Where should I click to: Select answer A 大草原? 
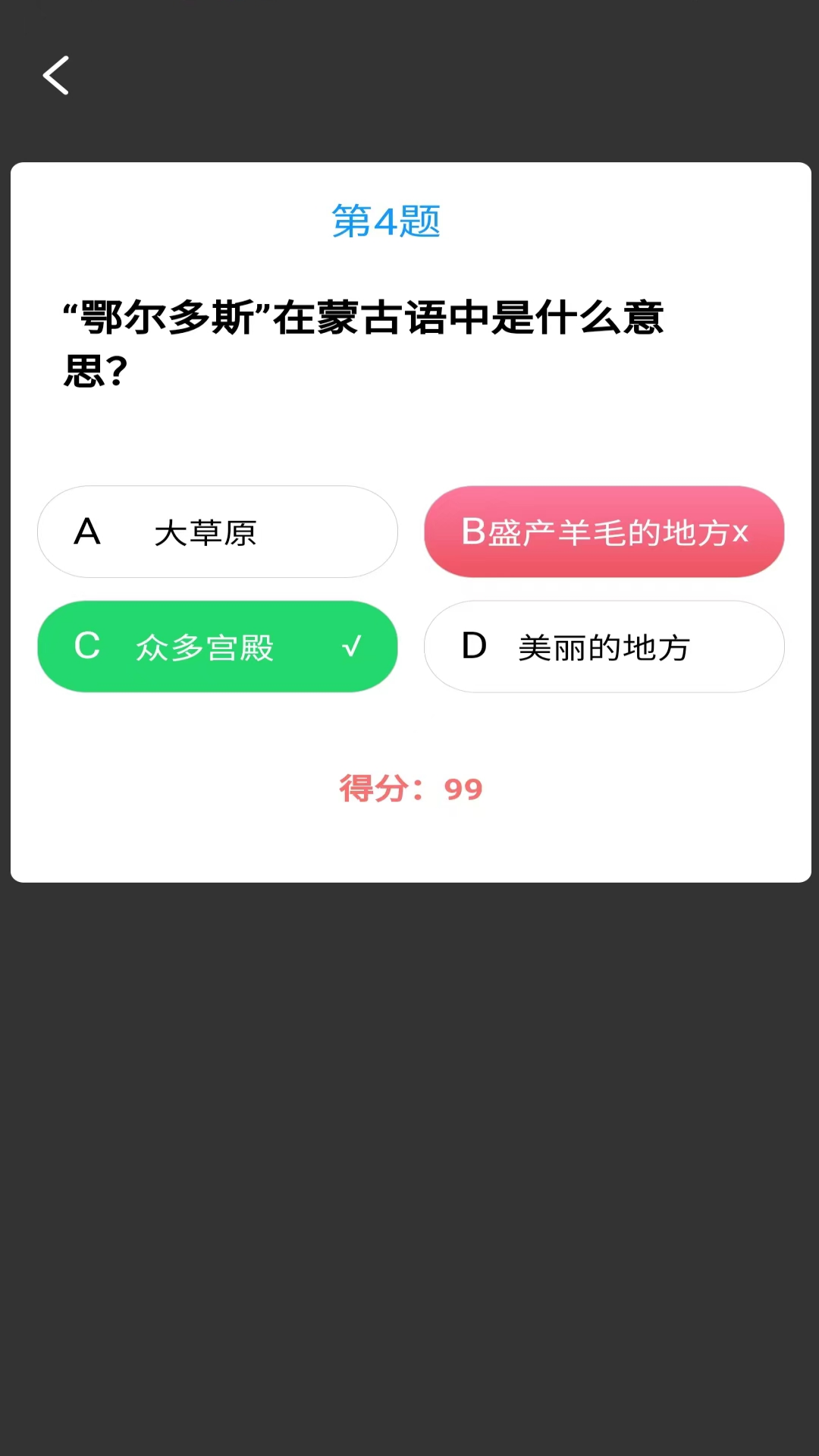(x=218, y=532)
